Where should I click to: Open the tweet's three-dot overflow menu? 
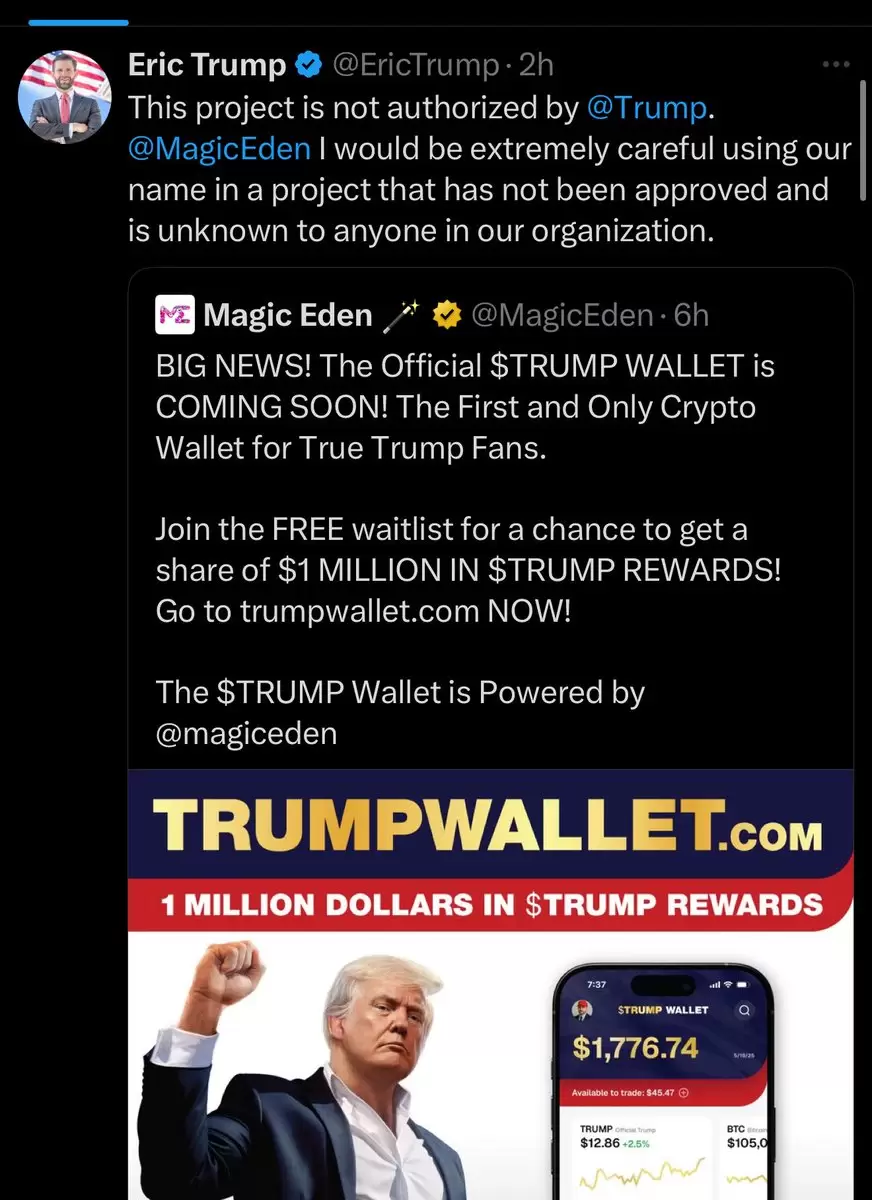tap(835, 65)
